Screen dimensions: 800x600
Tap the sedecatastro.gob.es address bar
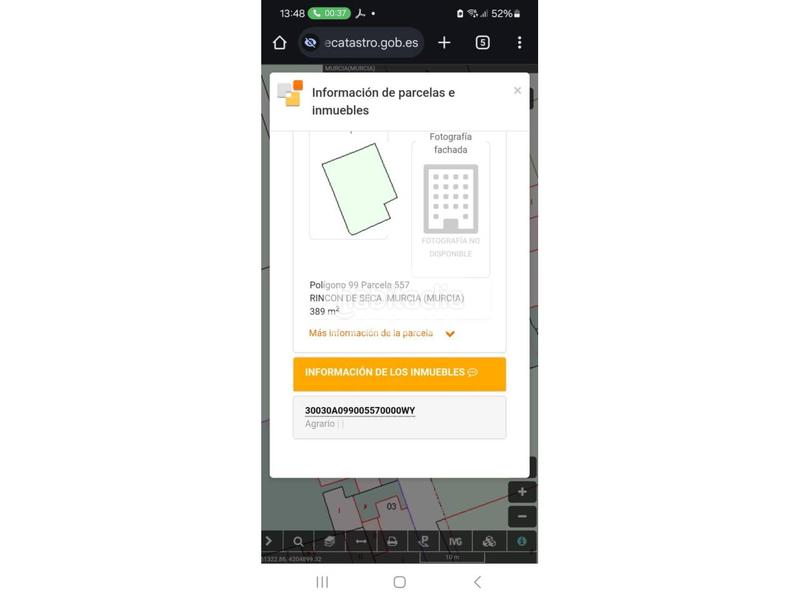pos(370,43)
